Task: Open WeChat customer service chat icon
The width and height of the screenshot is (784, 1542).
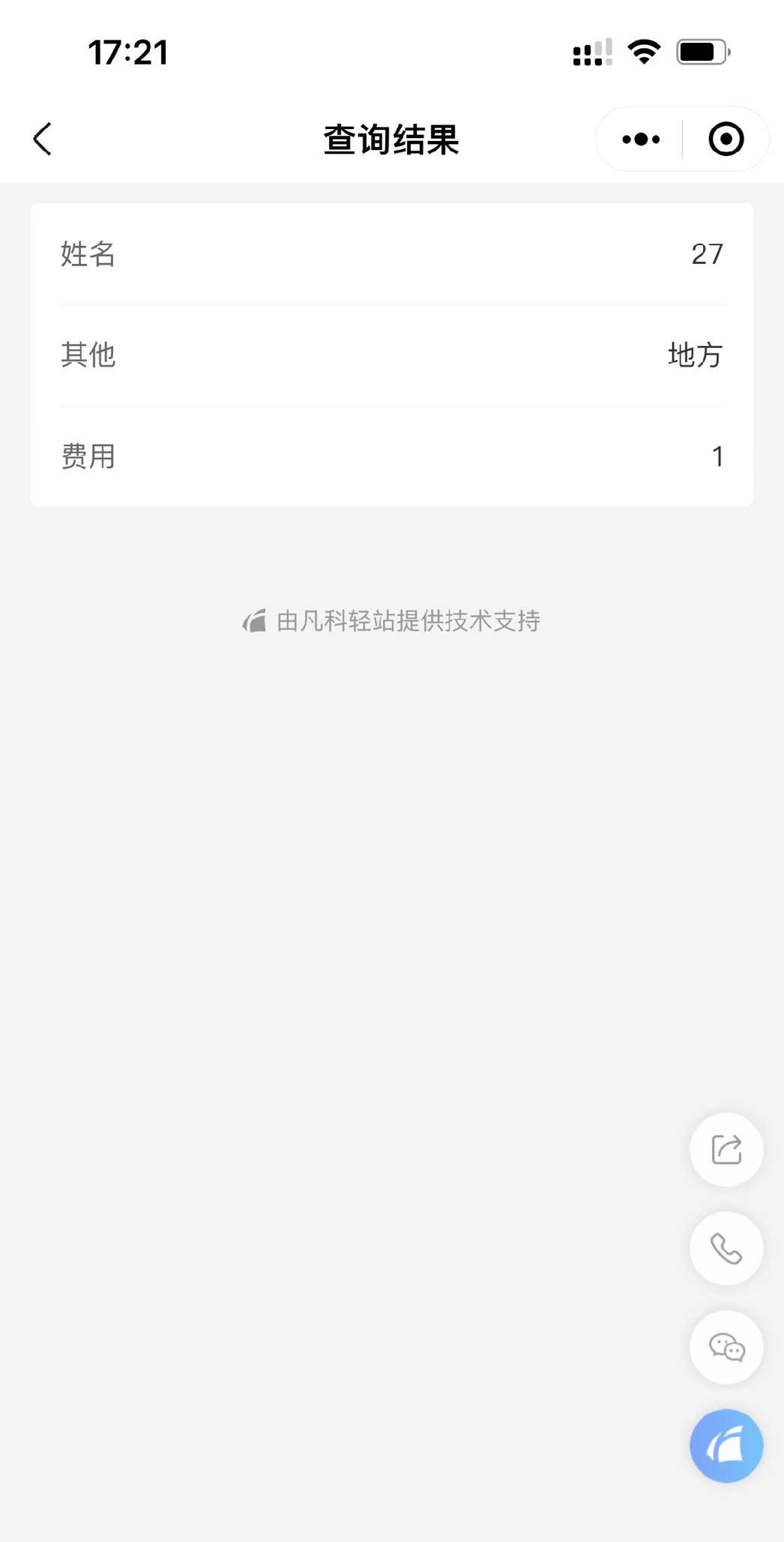Action: [x=725, y=1347]
